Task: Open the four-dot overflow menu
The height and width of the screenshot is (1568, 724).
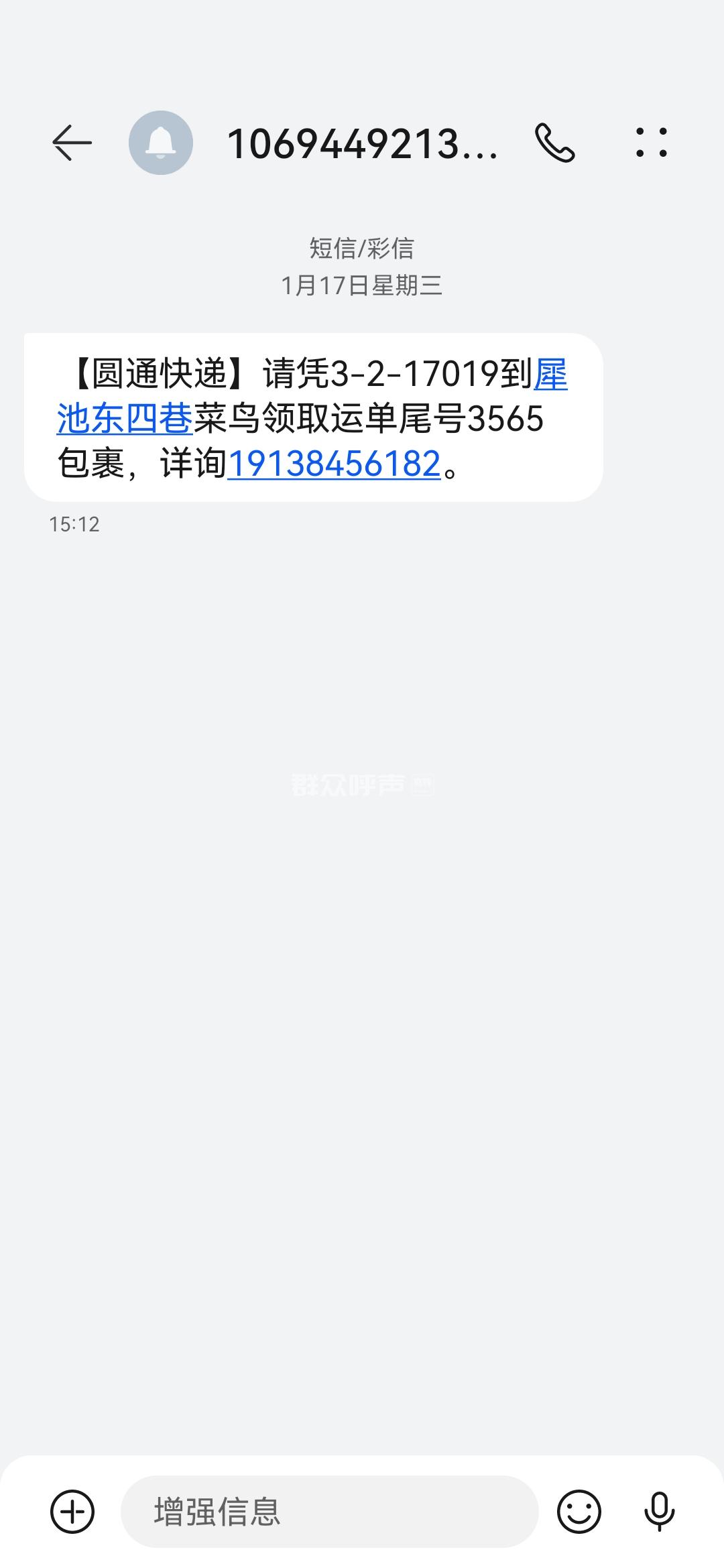Action: 652,143
